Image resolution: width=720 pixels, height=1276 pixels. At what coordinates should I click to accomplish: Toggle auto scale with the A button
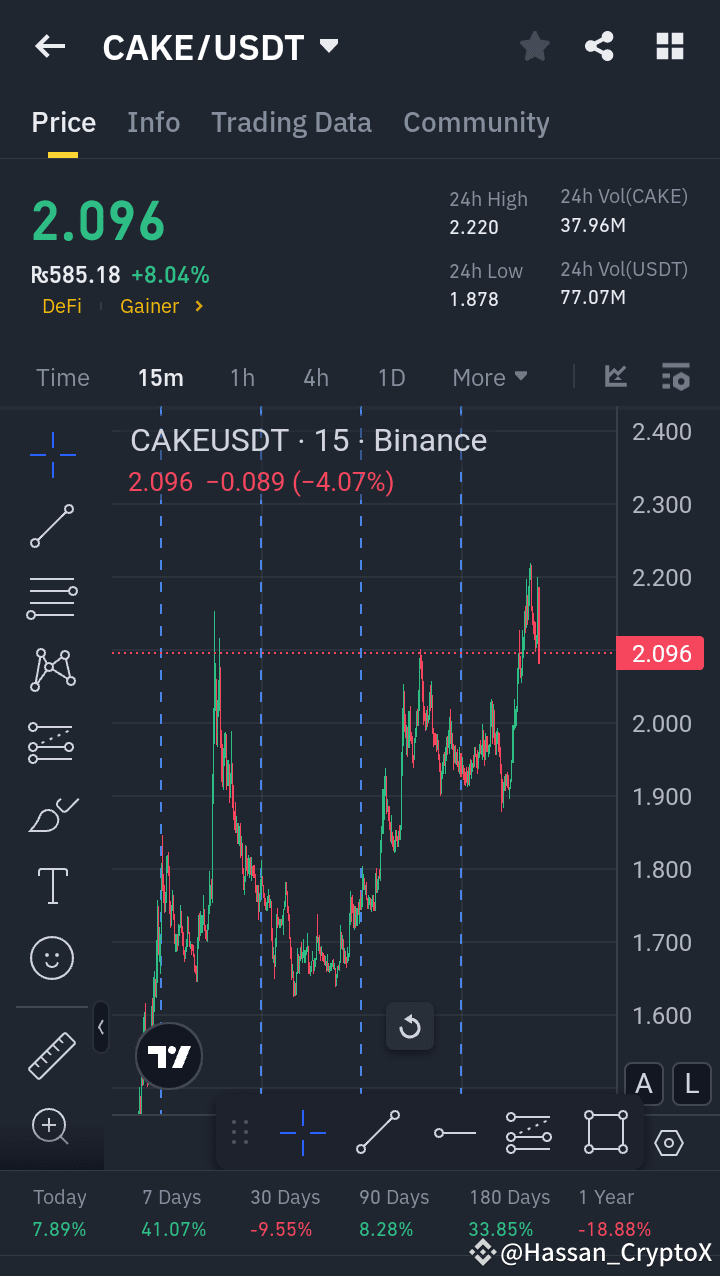643,1084
